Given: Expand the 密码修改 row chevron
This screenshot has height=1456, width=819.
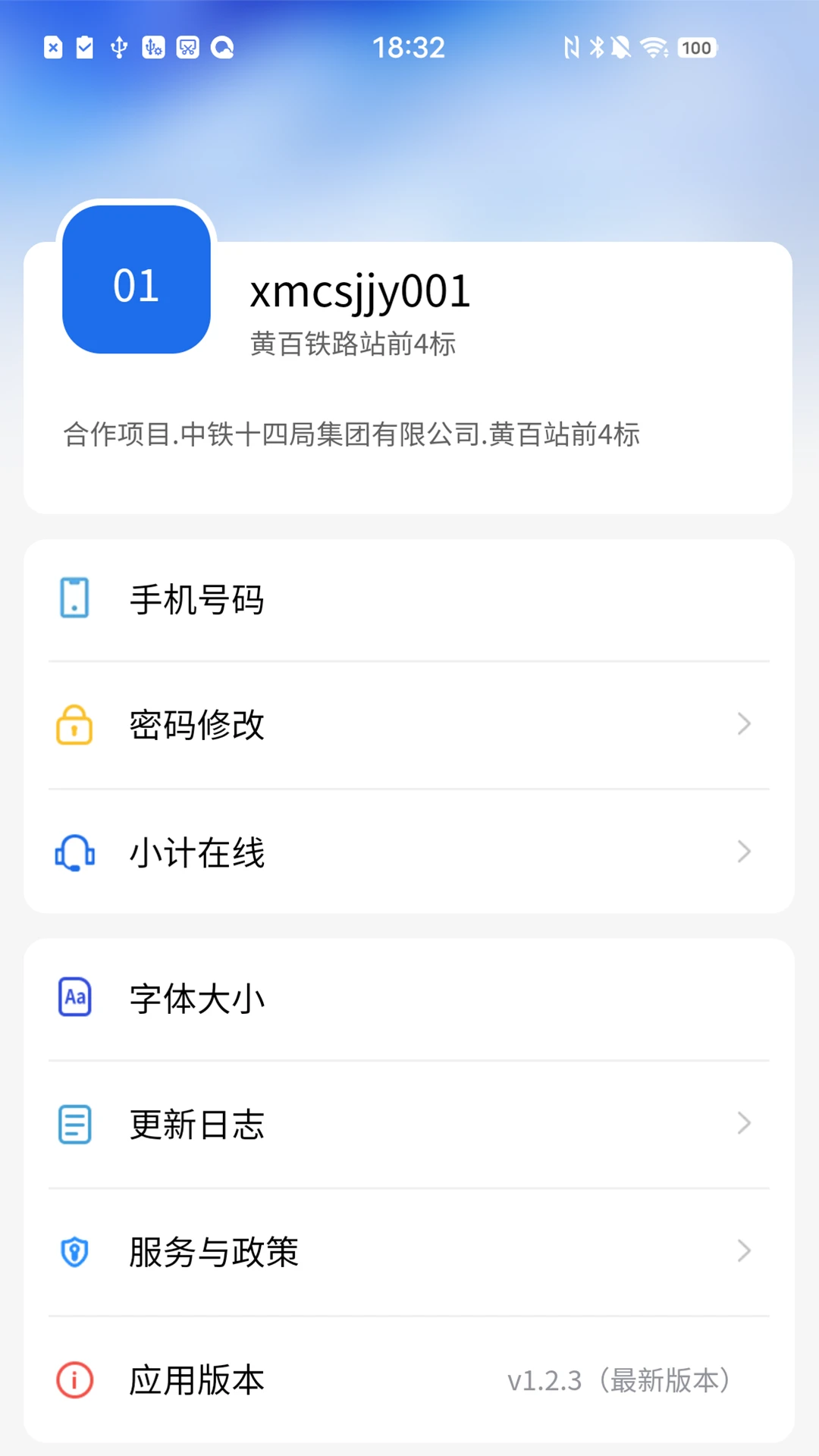Looking at the screenshot, I should point(743,725).
